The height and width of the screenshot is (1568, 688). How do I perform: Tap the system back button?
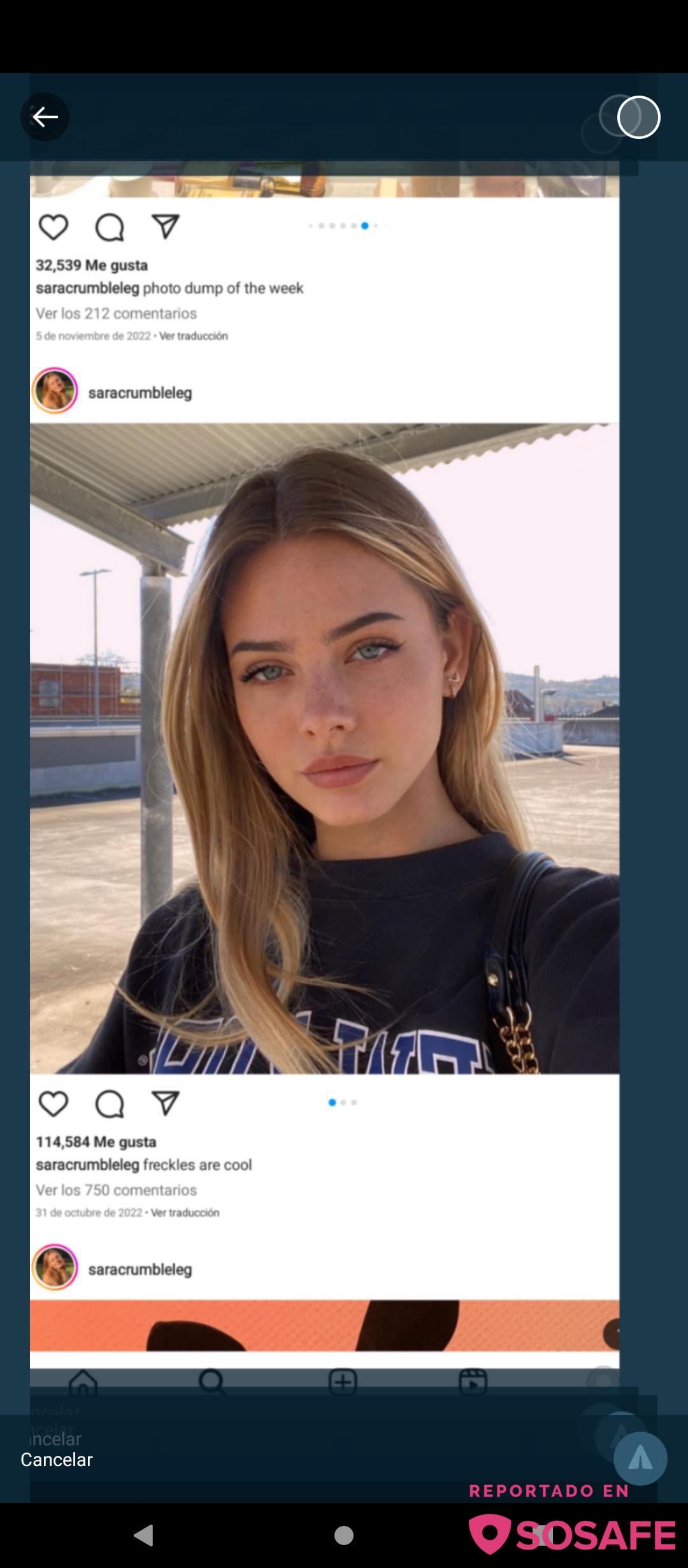(x=144, y=1535)
